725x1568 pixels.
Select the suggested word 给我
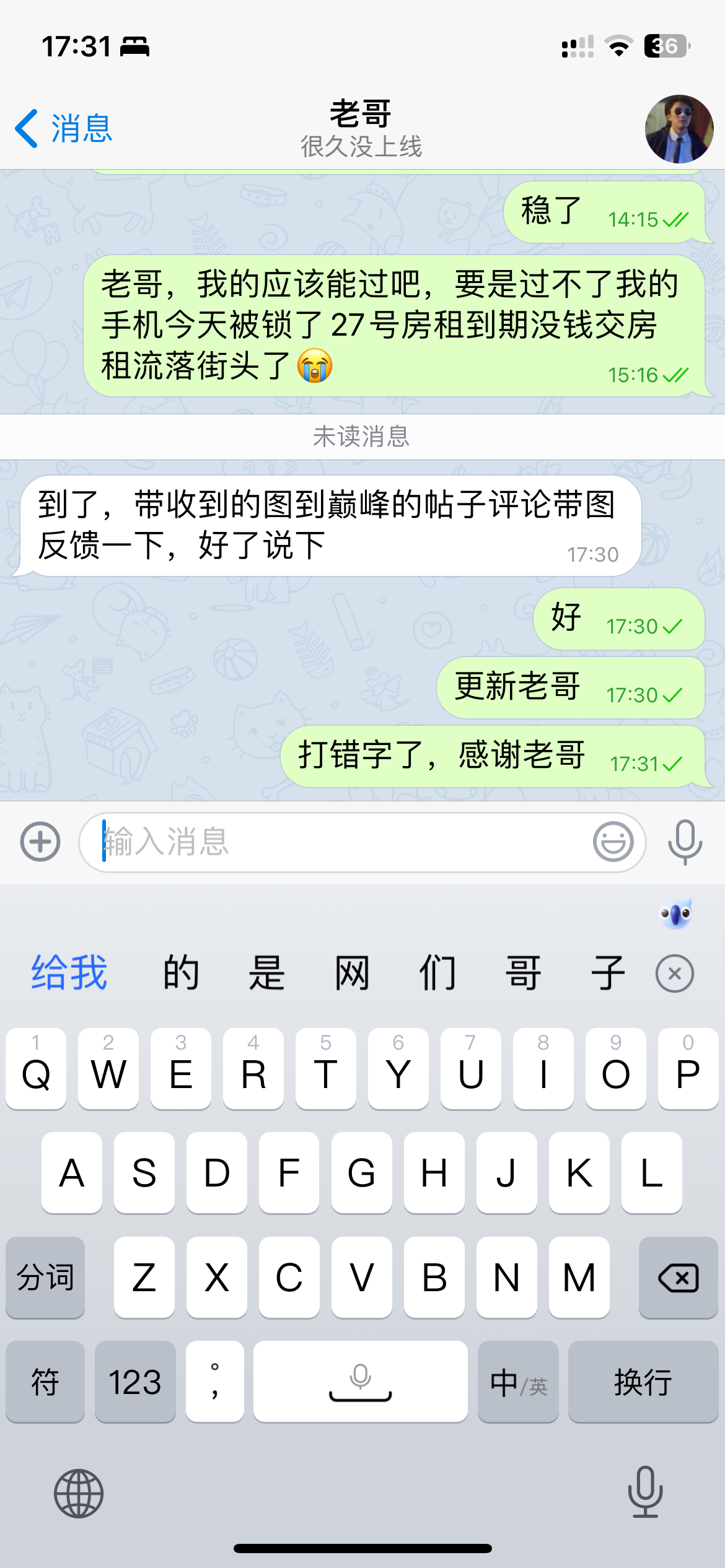coord(69,973)
